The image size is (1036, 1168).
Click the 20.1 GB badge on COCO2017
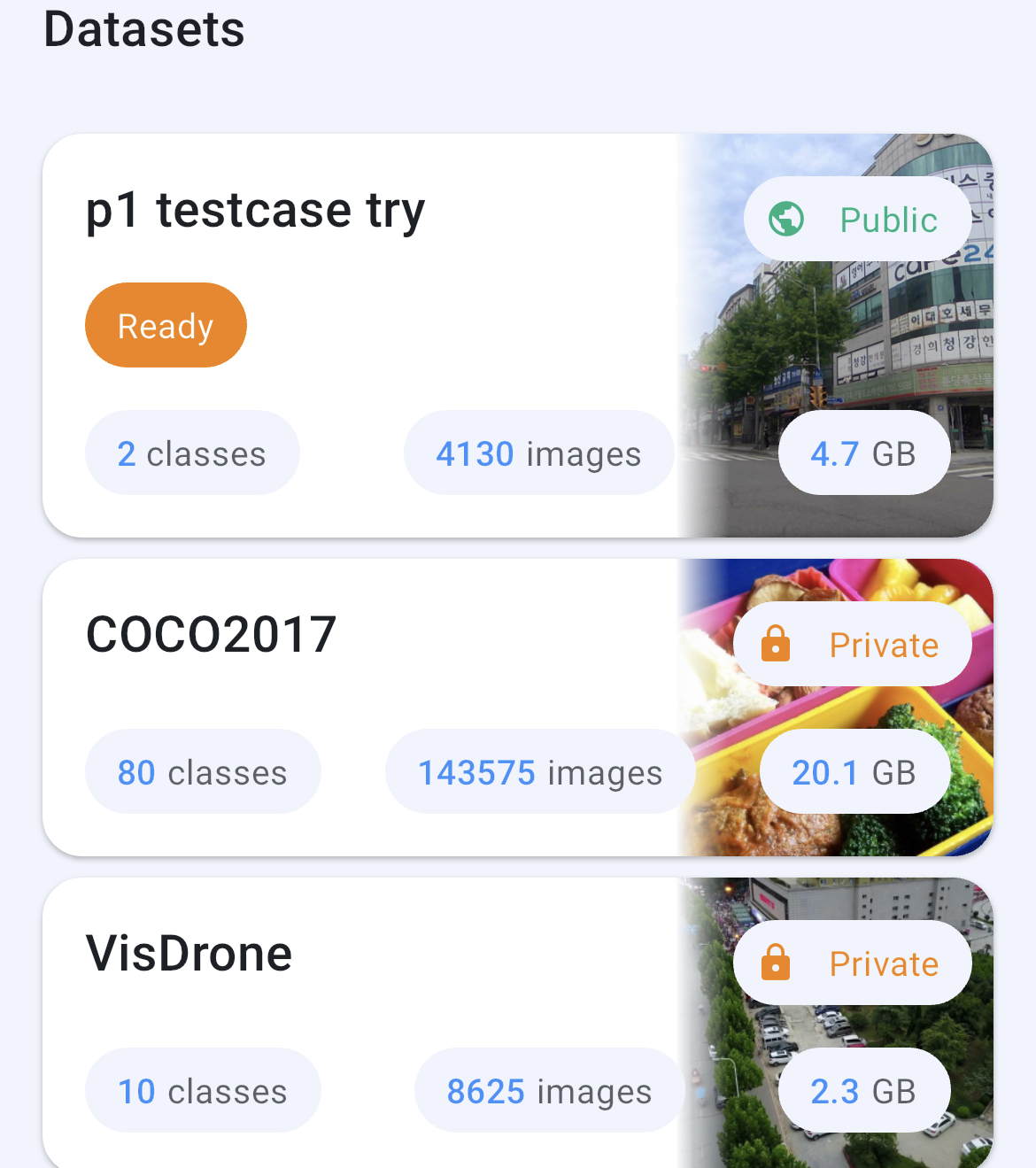[854, 771]
